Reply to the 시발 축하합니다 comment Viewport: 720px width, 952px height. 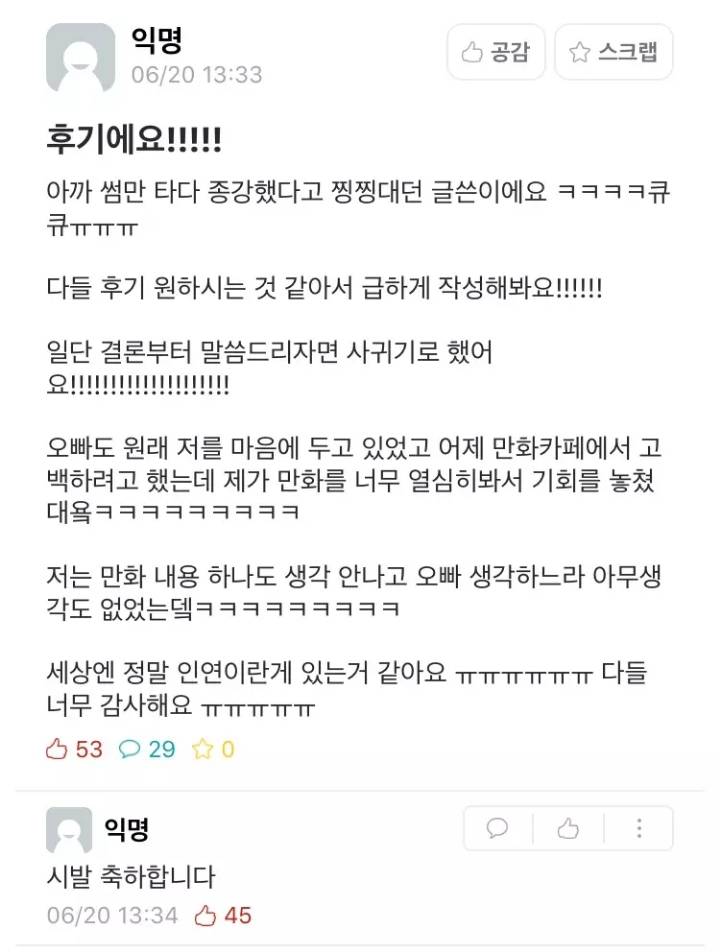click(x=497, y=828)
